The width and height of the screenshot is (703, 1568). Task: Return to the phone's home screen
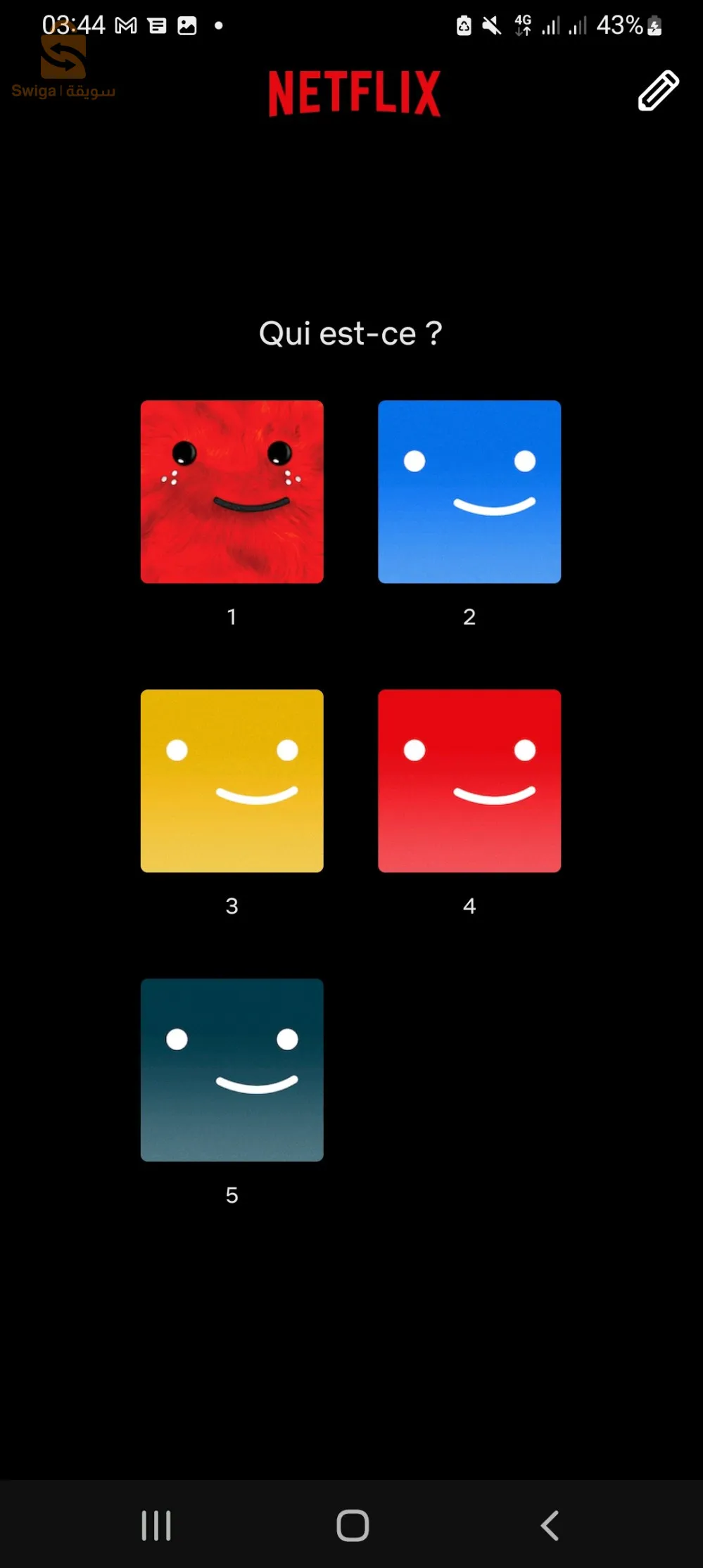353,1526
